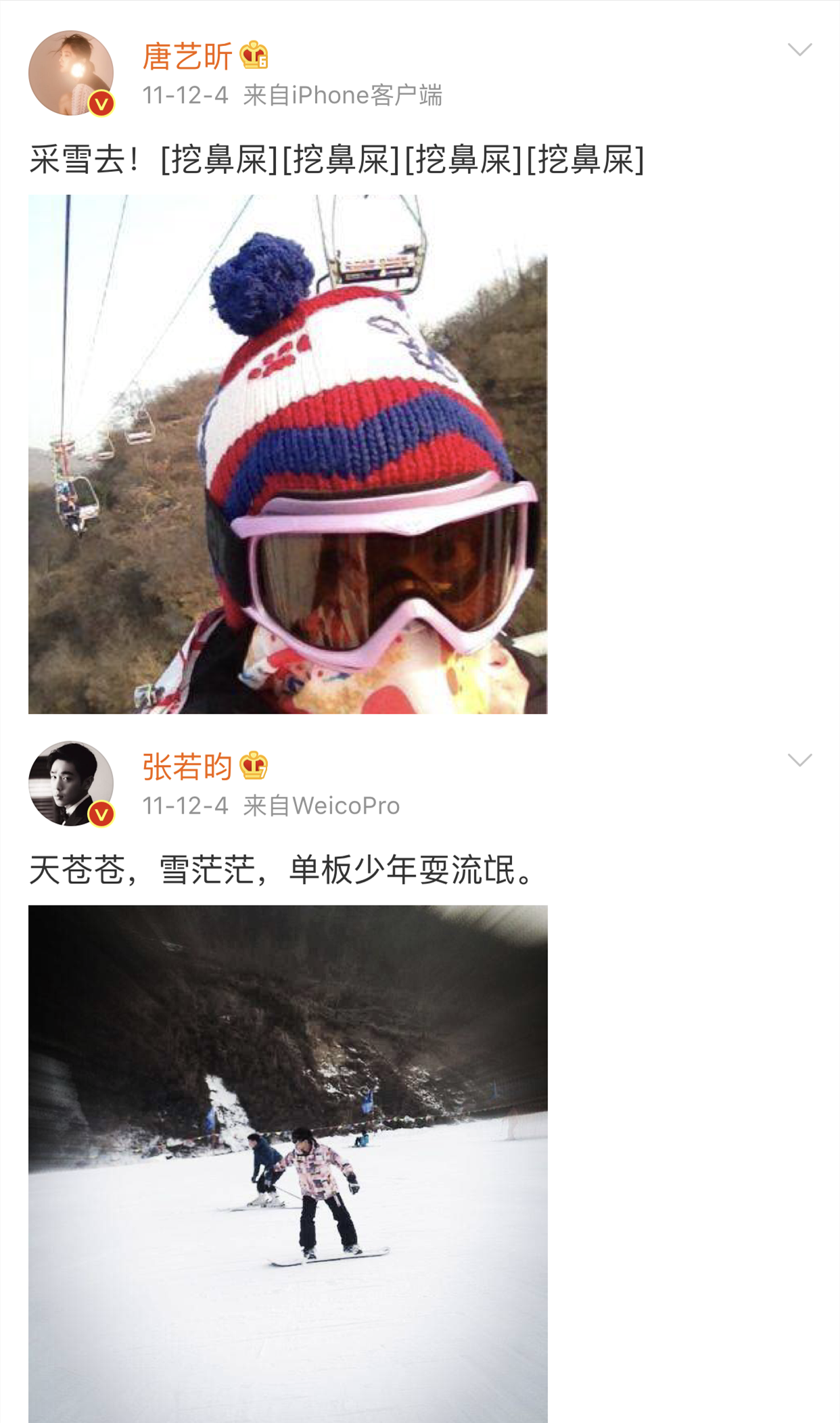The height and width of the screenshot is (1423, 840).
Task: Open 唐艺昕's profile avatar
Action: (71, 73)
